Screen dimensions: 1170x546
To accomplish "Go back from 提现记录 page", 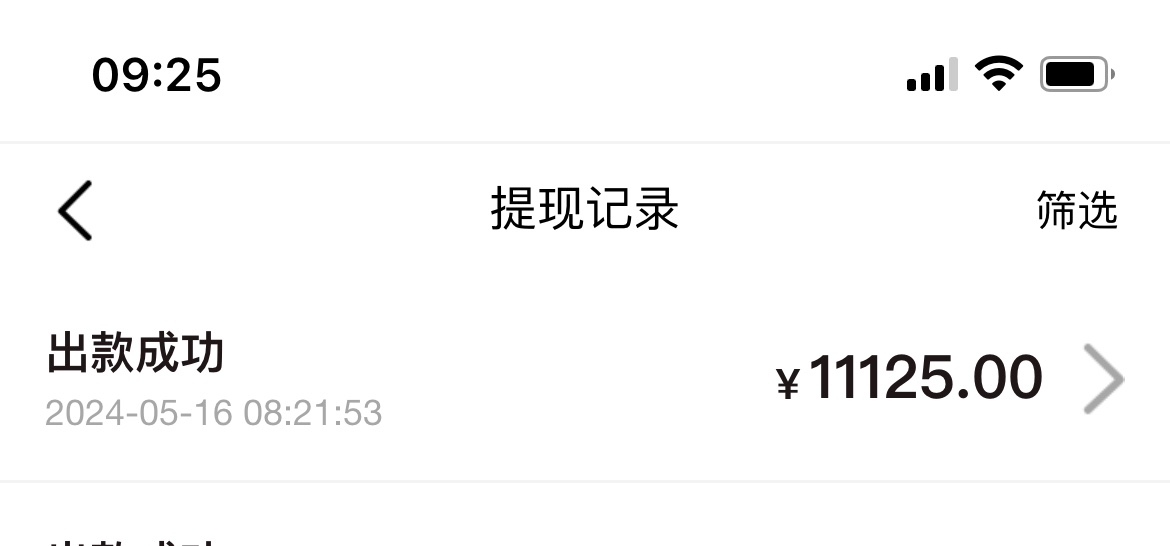I will click(75, 211).
